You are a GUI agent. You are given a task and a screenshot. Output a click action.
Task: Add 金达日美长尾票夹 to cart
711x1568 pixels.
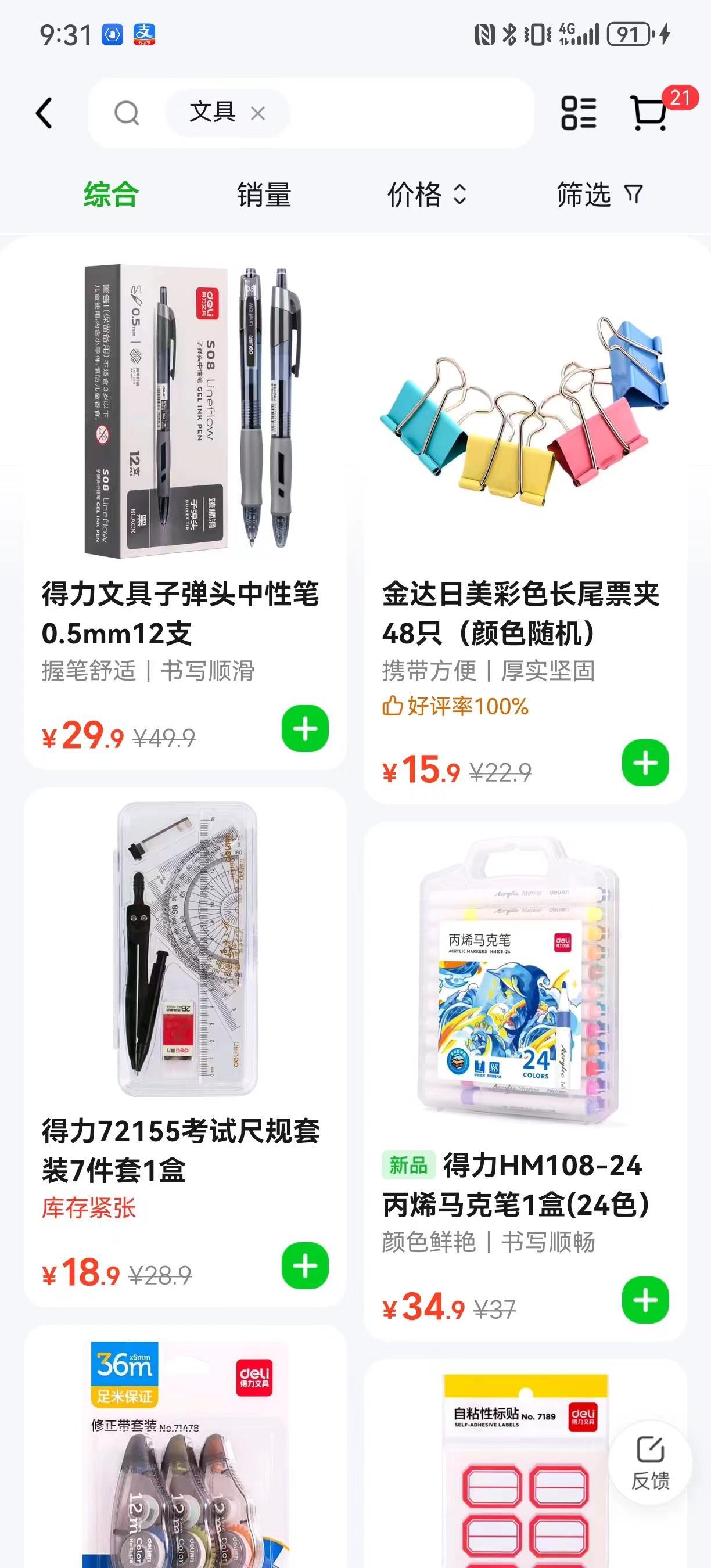coord(645,763)
